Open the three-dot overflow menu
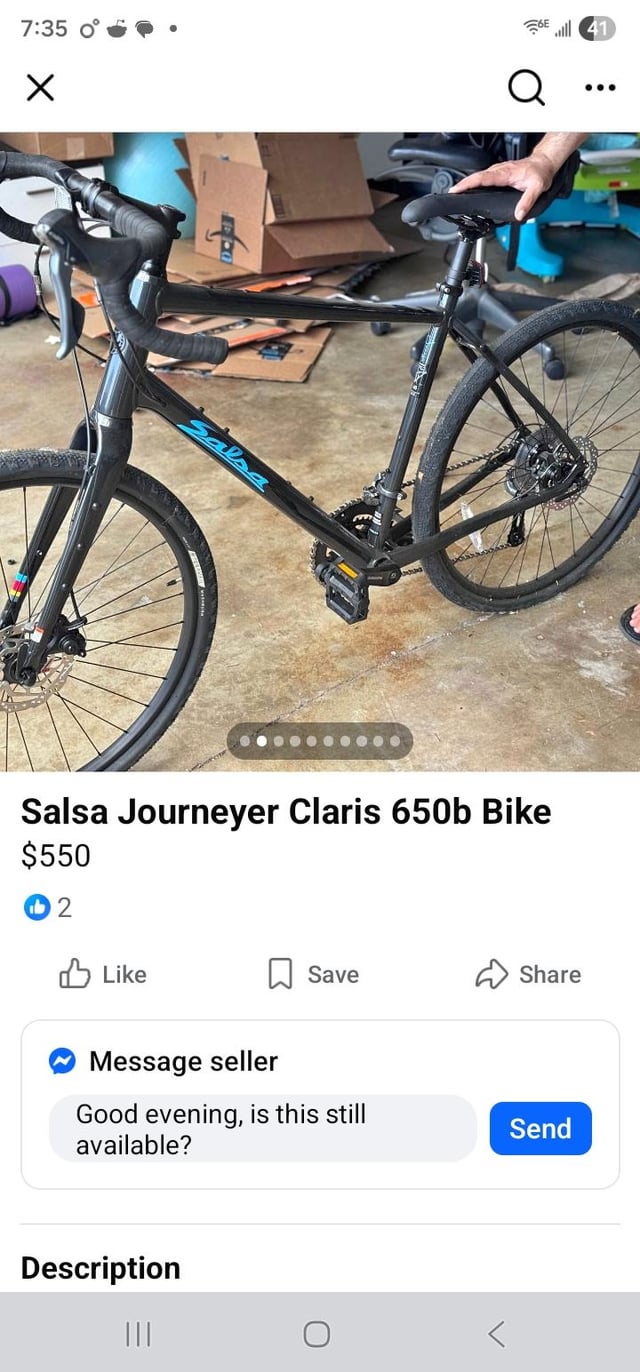Screen dimensions: 640x1372 tap(600, 89)
